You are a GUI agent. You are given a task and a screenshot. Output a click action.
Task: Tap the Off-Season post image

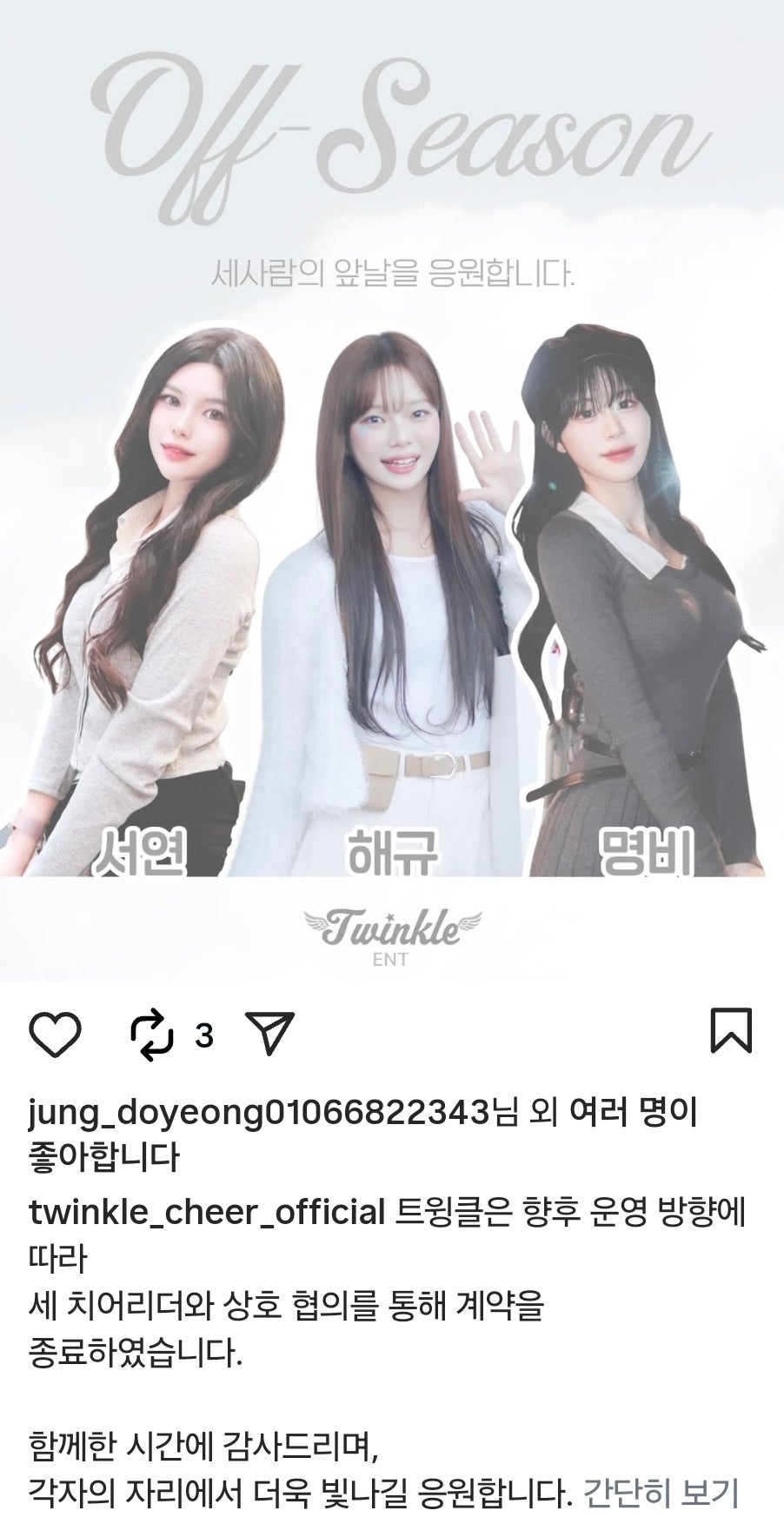coord(391,522)
